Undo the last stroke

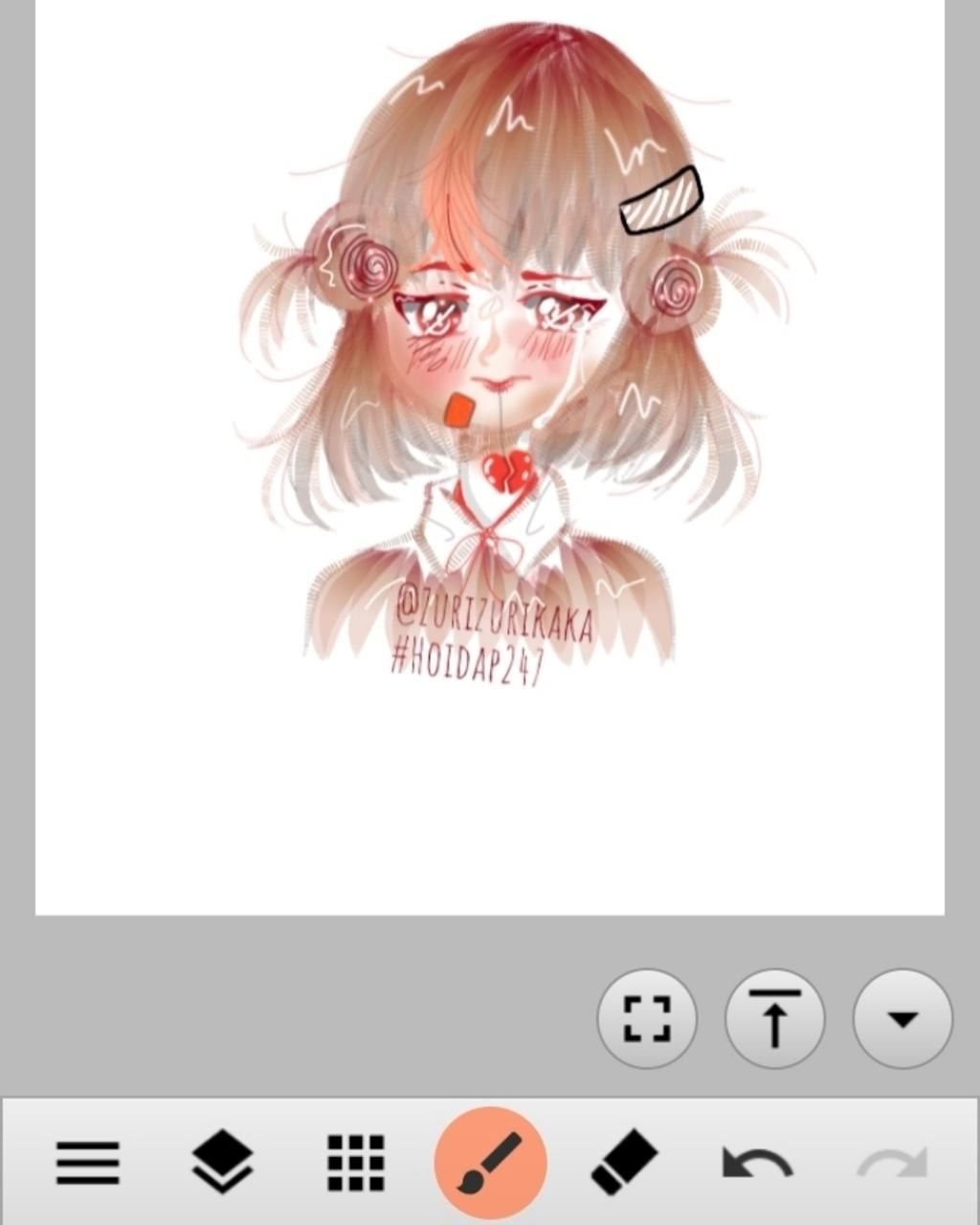(757, 1163)
